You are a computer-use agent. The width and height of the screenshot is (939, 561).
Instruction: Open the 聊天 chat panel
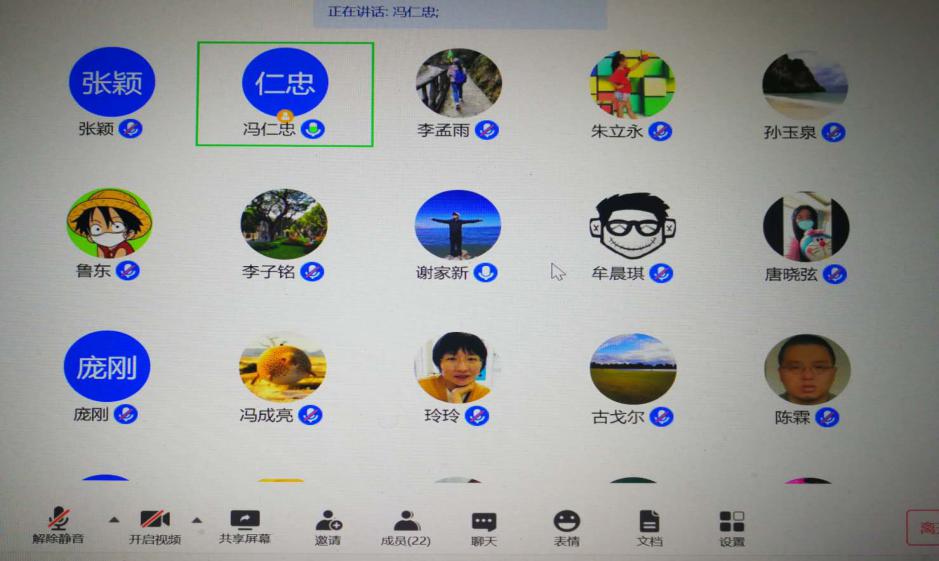pyautogui.click(x=484, y=527)
